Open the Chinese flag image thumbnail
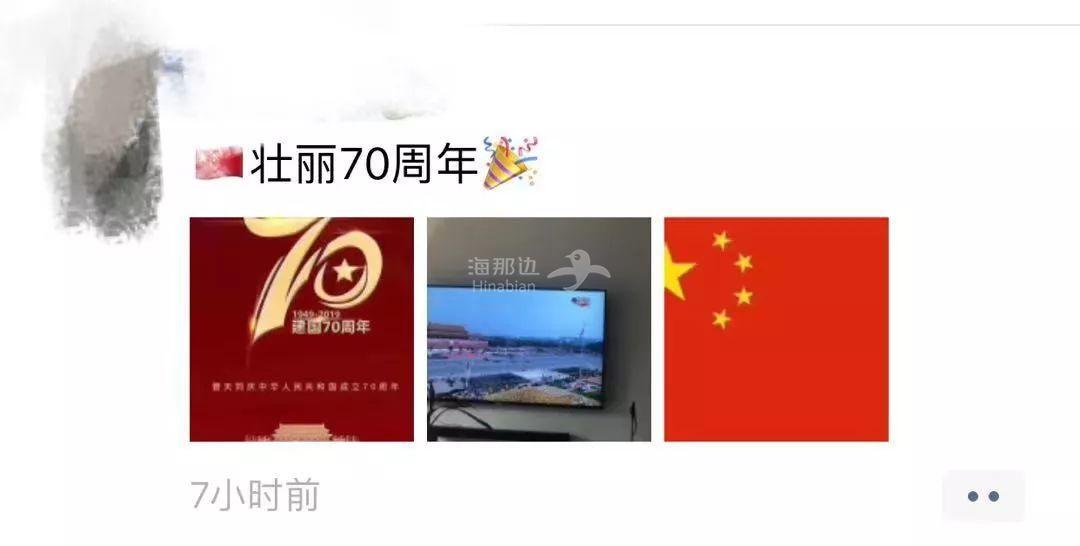Image resolution: width=1080 pixels, height=546 pixels. [x=776, y=329]
